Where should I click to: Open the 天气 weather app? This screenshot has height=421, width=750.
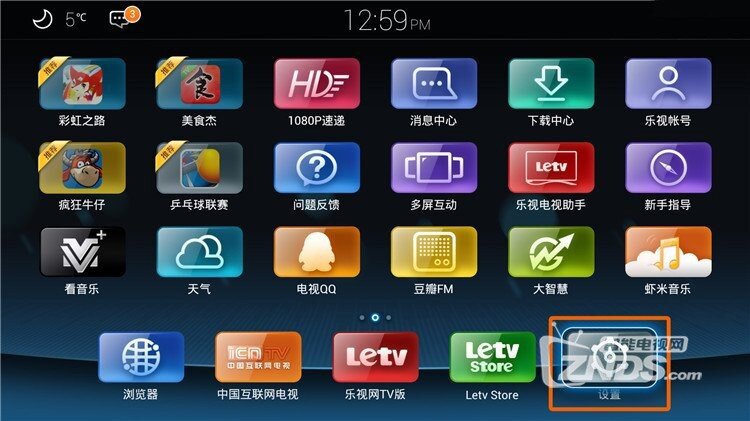coord(200,252)
